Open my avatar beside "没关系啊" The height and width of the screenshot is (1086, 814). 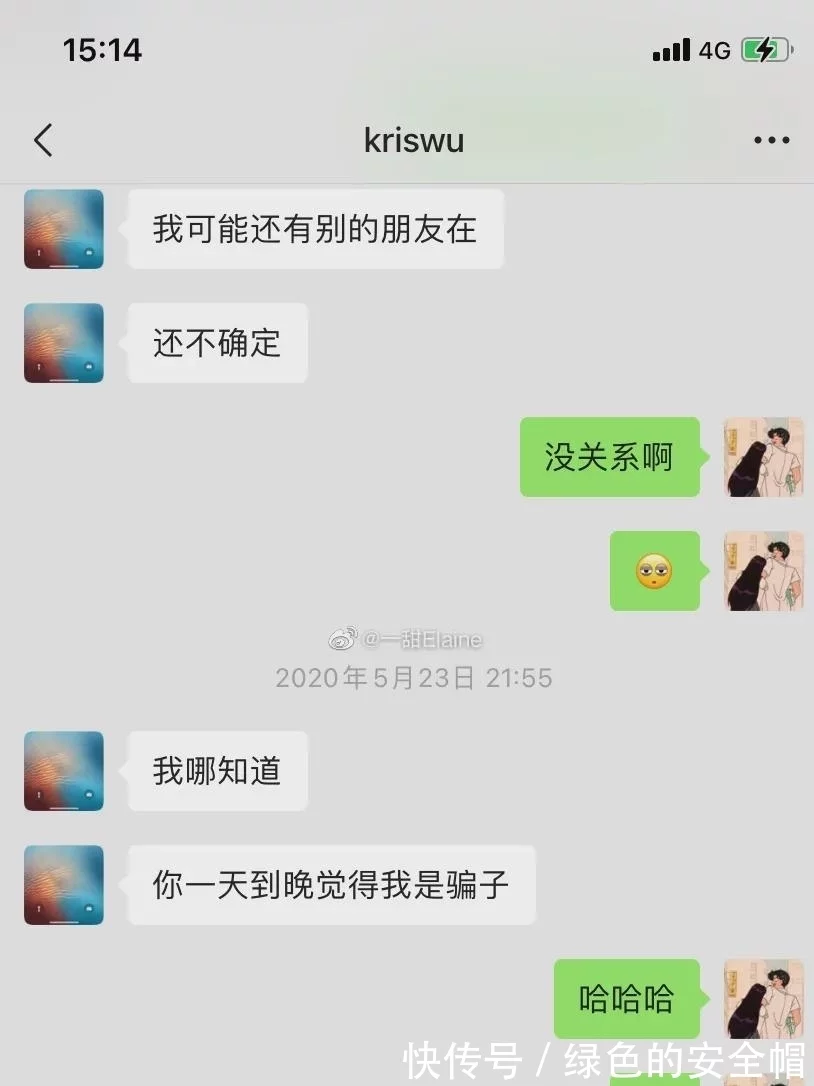(764, 457)
